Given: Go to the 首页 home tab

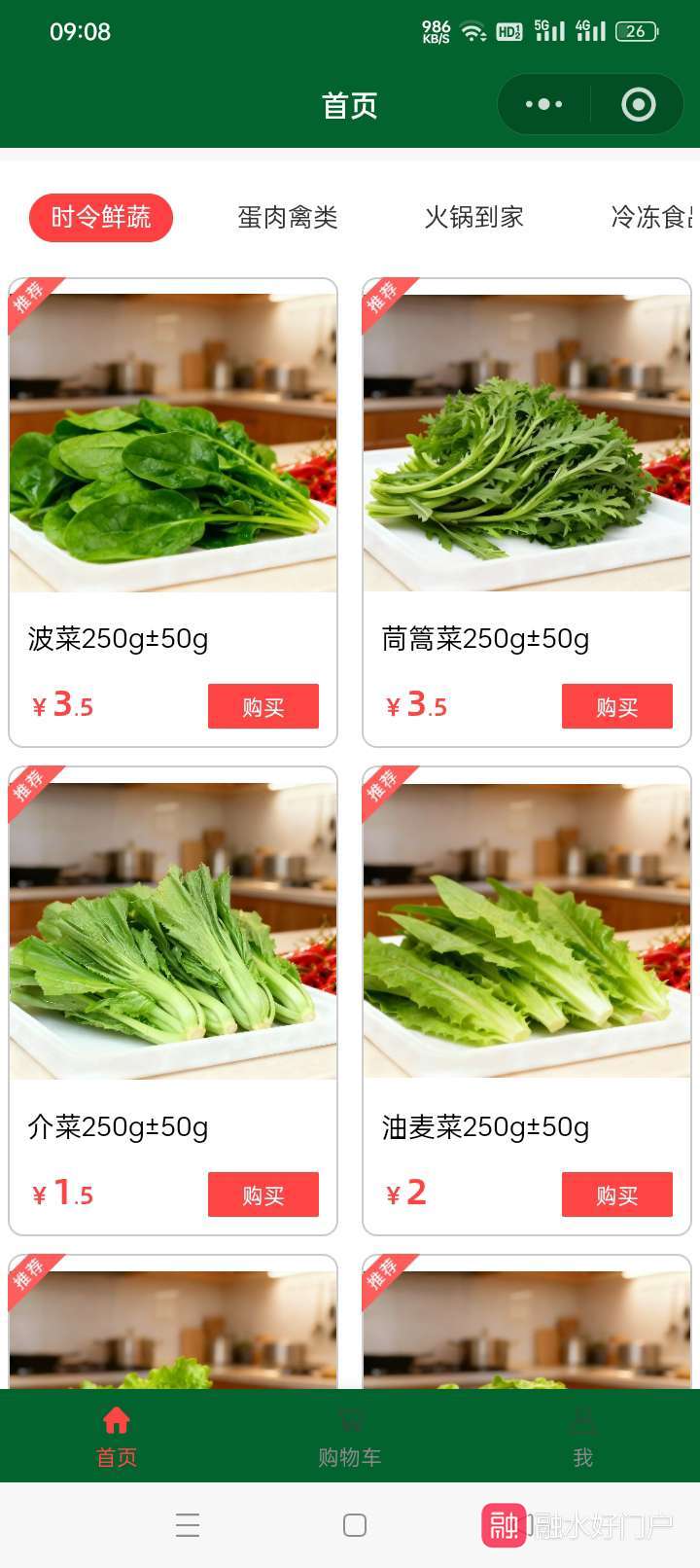Looking at the screenshot, I should tap(117, 1436).
